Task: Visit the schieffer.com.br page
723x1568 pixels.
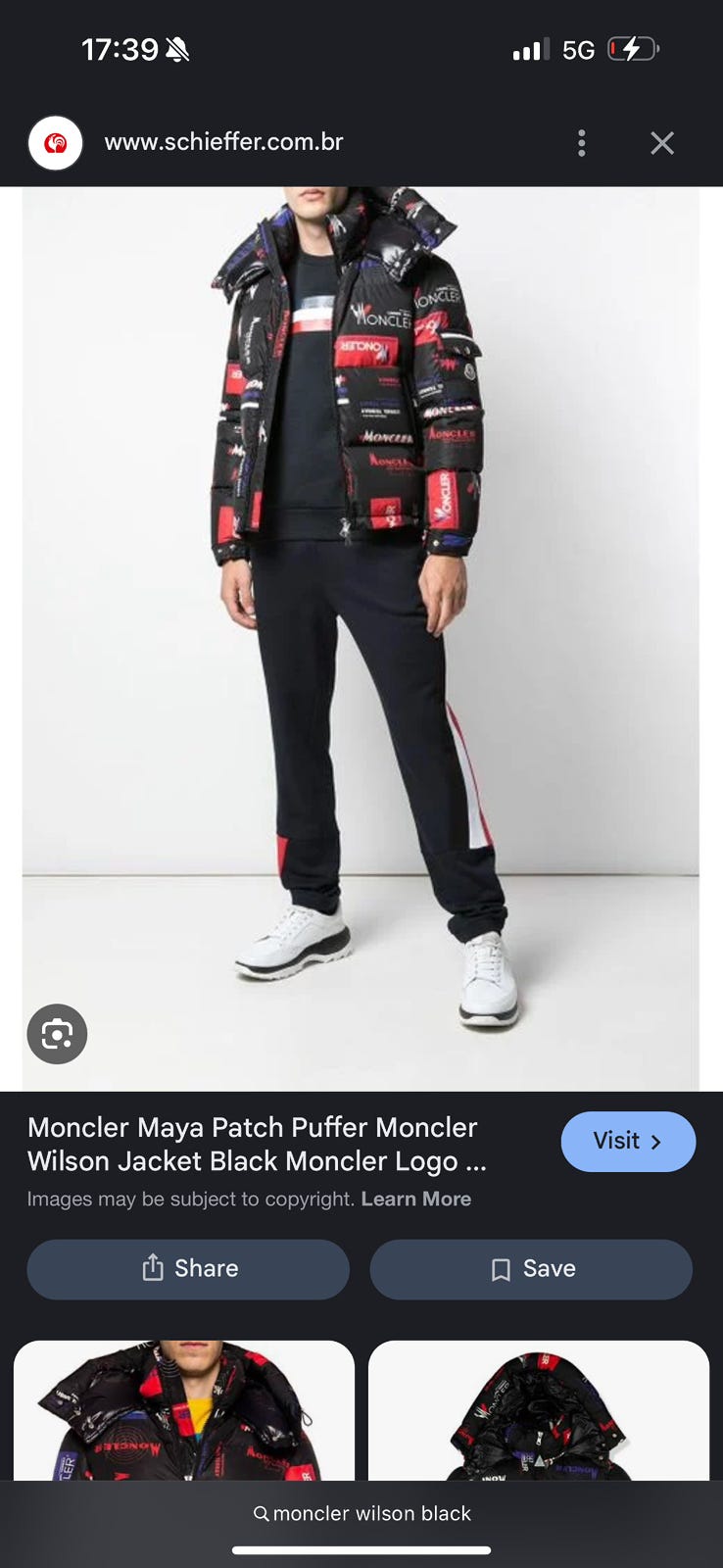Action: 628,1142
